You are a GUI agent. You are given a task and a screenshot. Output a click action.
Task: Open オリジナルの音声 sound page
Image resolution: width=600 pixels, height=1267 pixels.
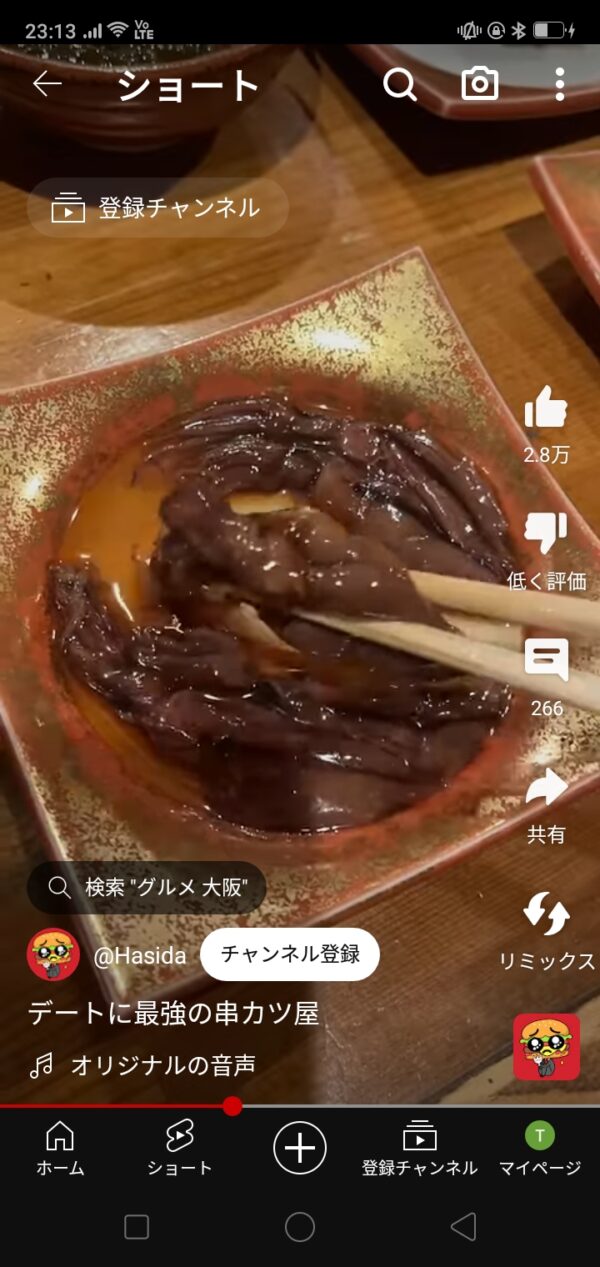162,1066
